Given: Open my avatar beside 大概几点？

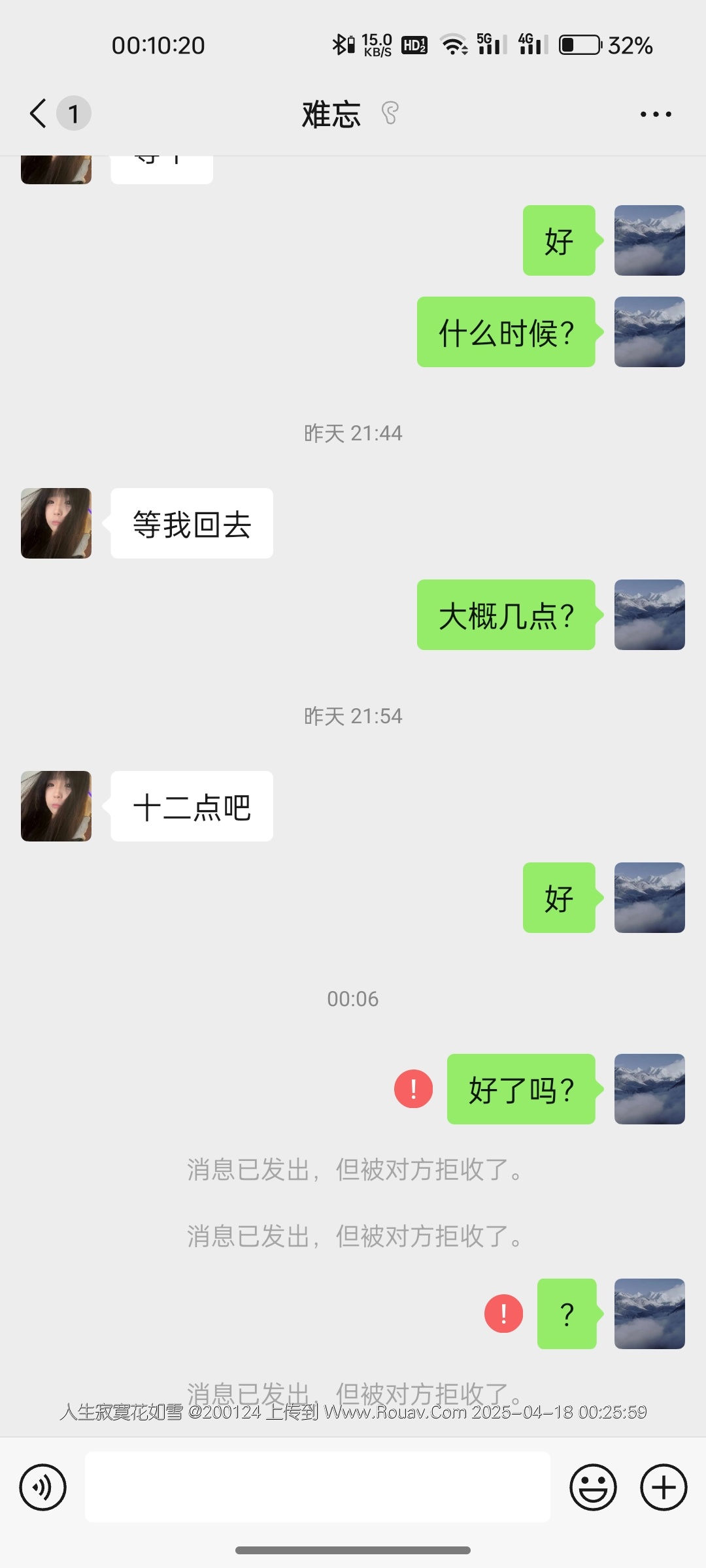Looking at the screenshot, I should click(x=649, y=615).
